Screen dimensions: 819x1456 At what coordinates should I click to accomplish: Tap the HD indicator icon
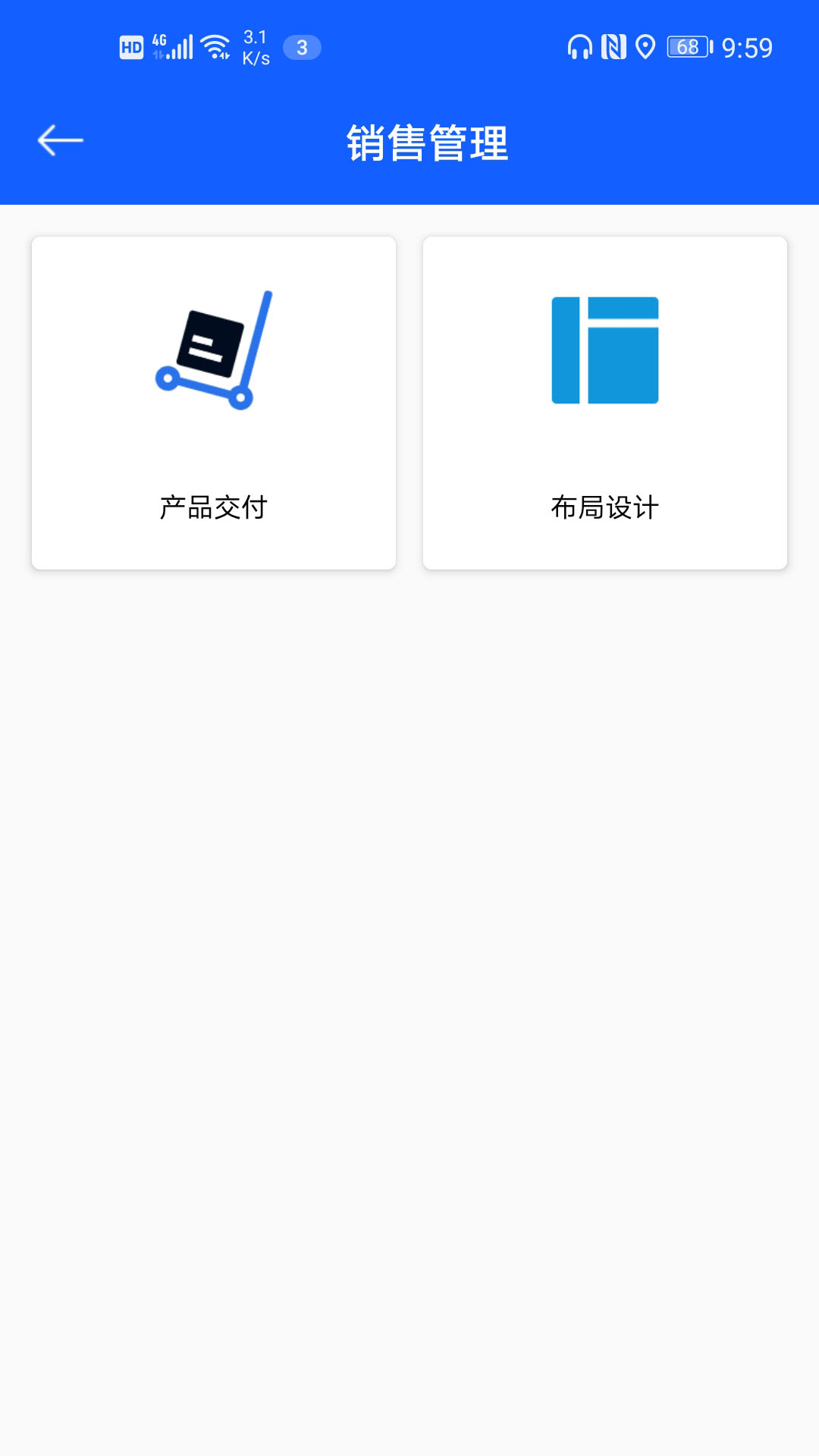(x=131, y=47)
